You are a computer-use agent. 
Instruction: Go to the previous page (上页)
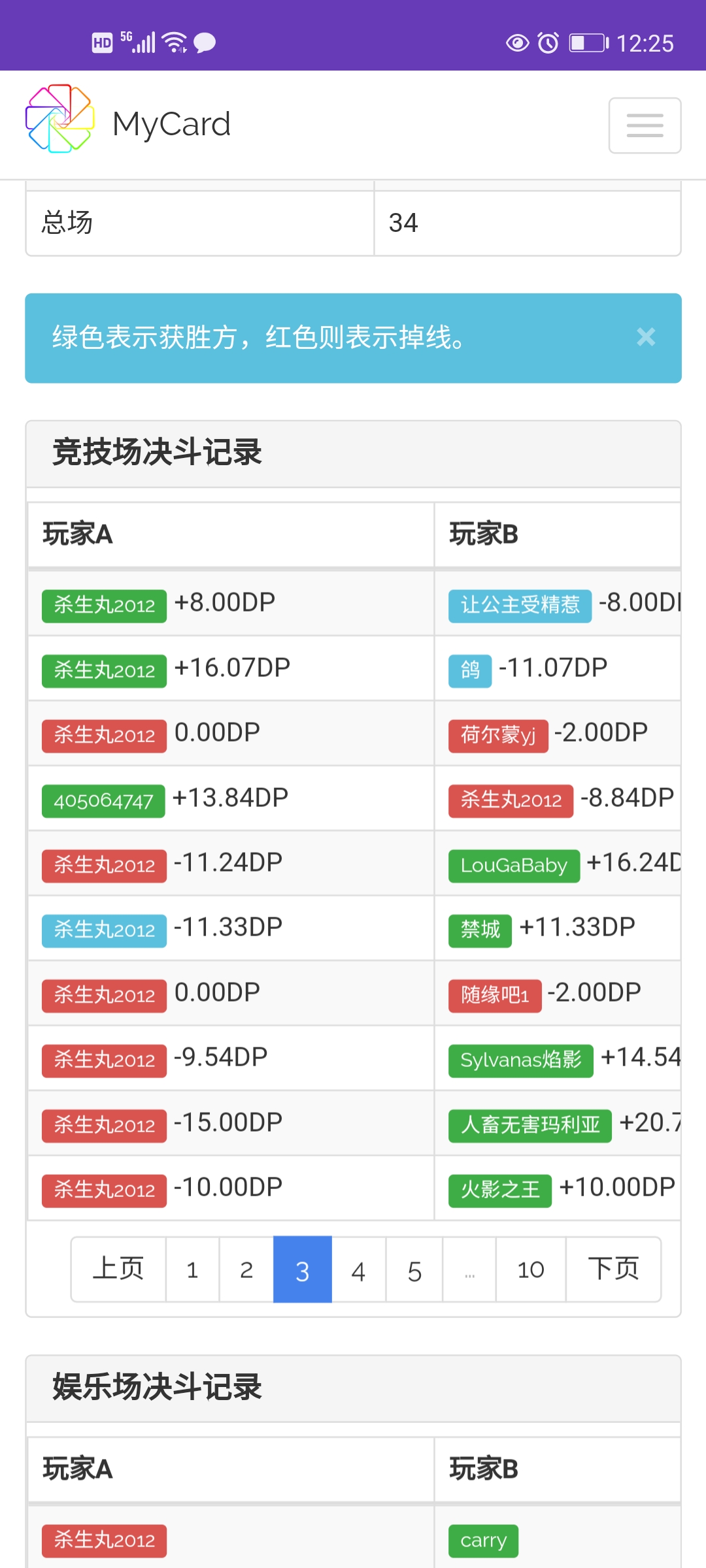(x=118, y=1269)
